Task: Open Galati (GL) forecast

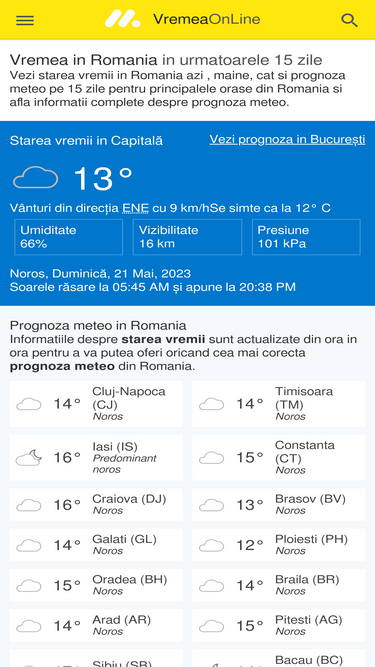Action: tap(96, 545)
